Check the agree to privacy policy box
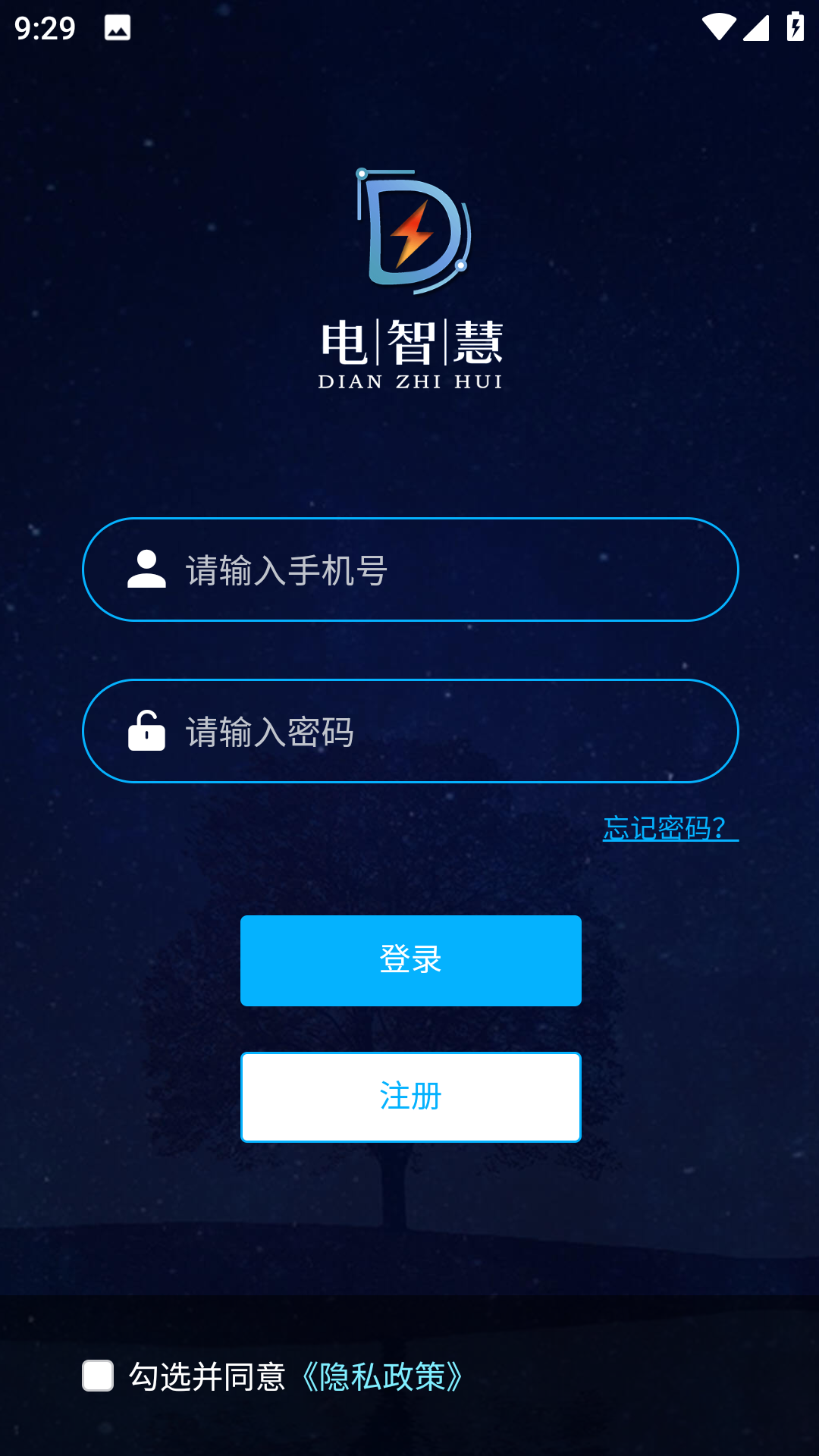Screen dimensions: 819x1456 click(98, 1376)
